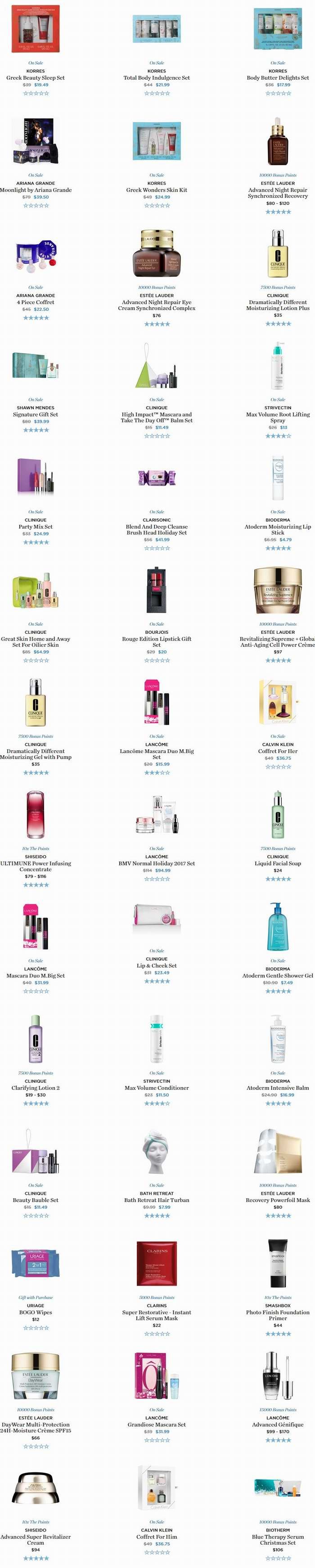Screen dimensions: 315x1568
Task: Open Lancôme Advanced Génifique
Action: (277, 1425)
